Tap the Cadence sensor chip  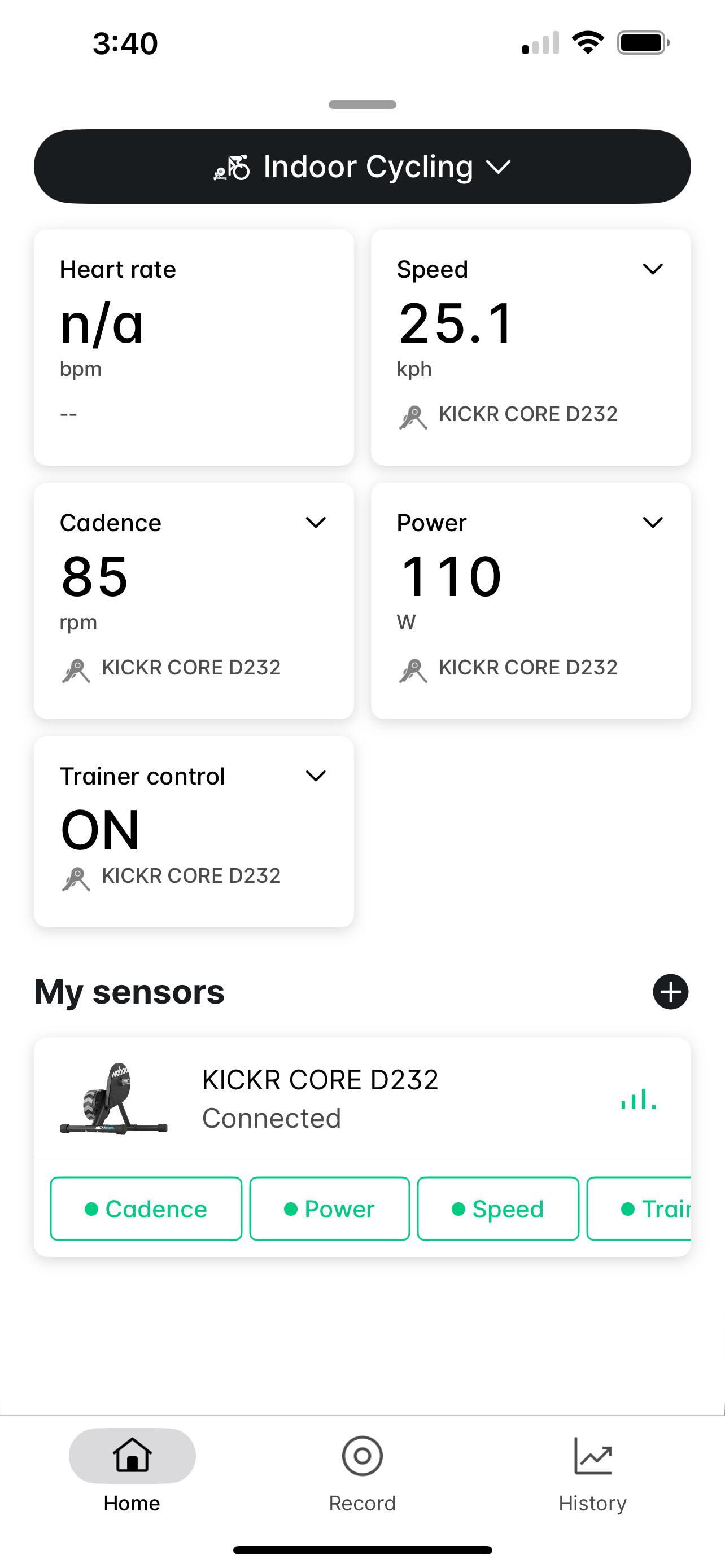click(x=146, y=1209)
